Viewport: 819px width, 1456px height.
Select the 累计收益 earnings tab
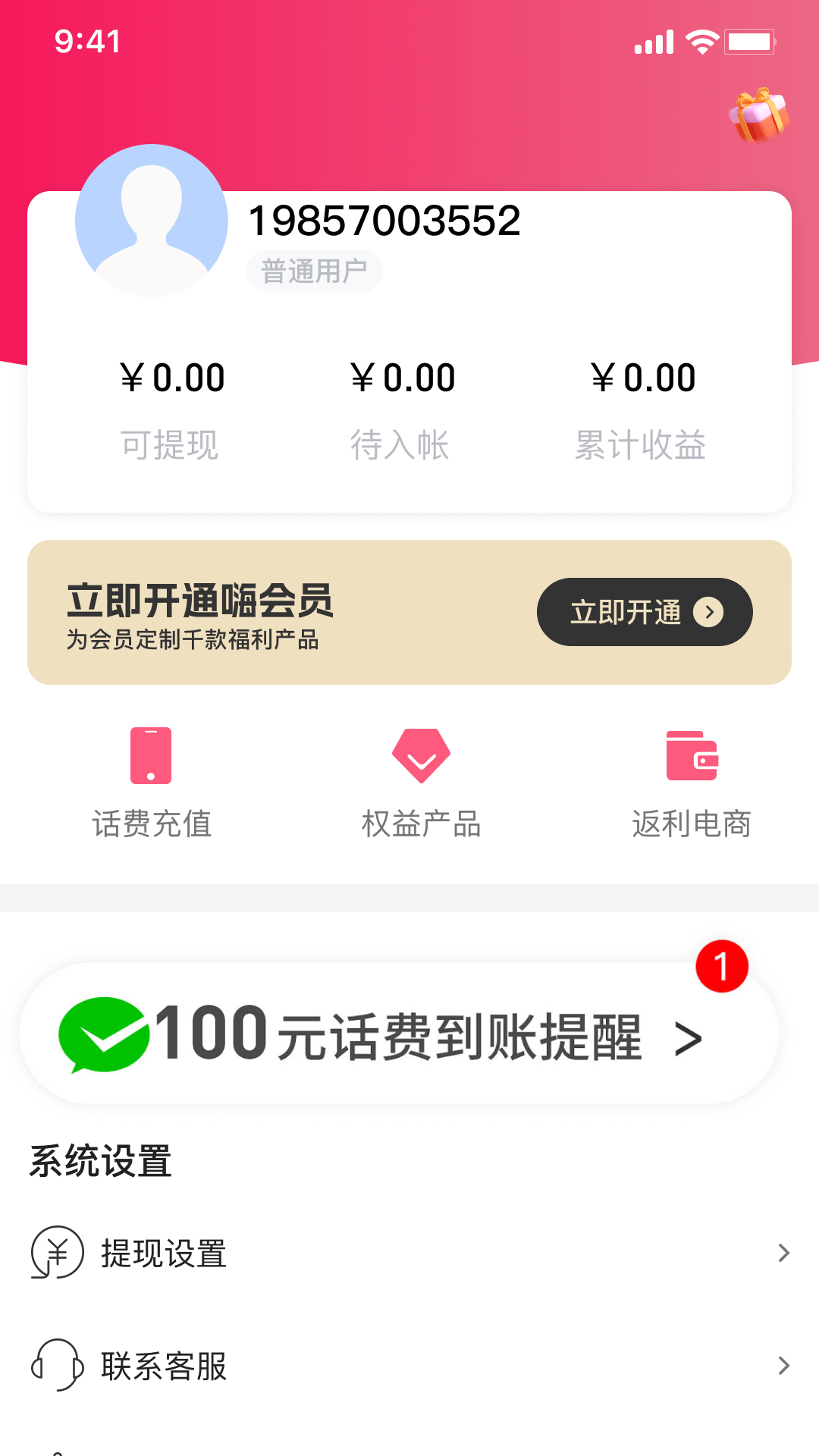point(641,446)
